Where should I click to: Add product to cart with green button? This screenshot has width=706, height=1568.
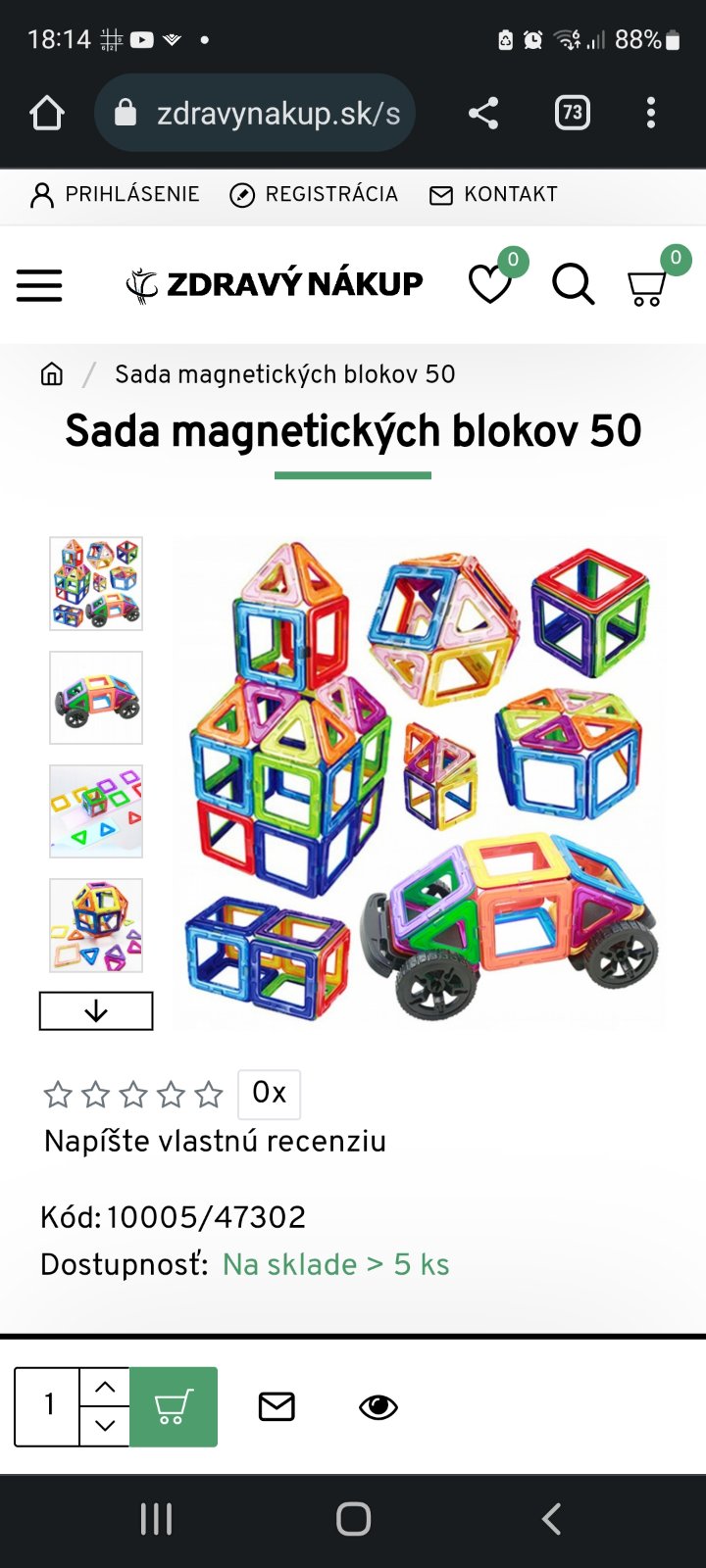point(174,1406)
